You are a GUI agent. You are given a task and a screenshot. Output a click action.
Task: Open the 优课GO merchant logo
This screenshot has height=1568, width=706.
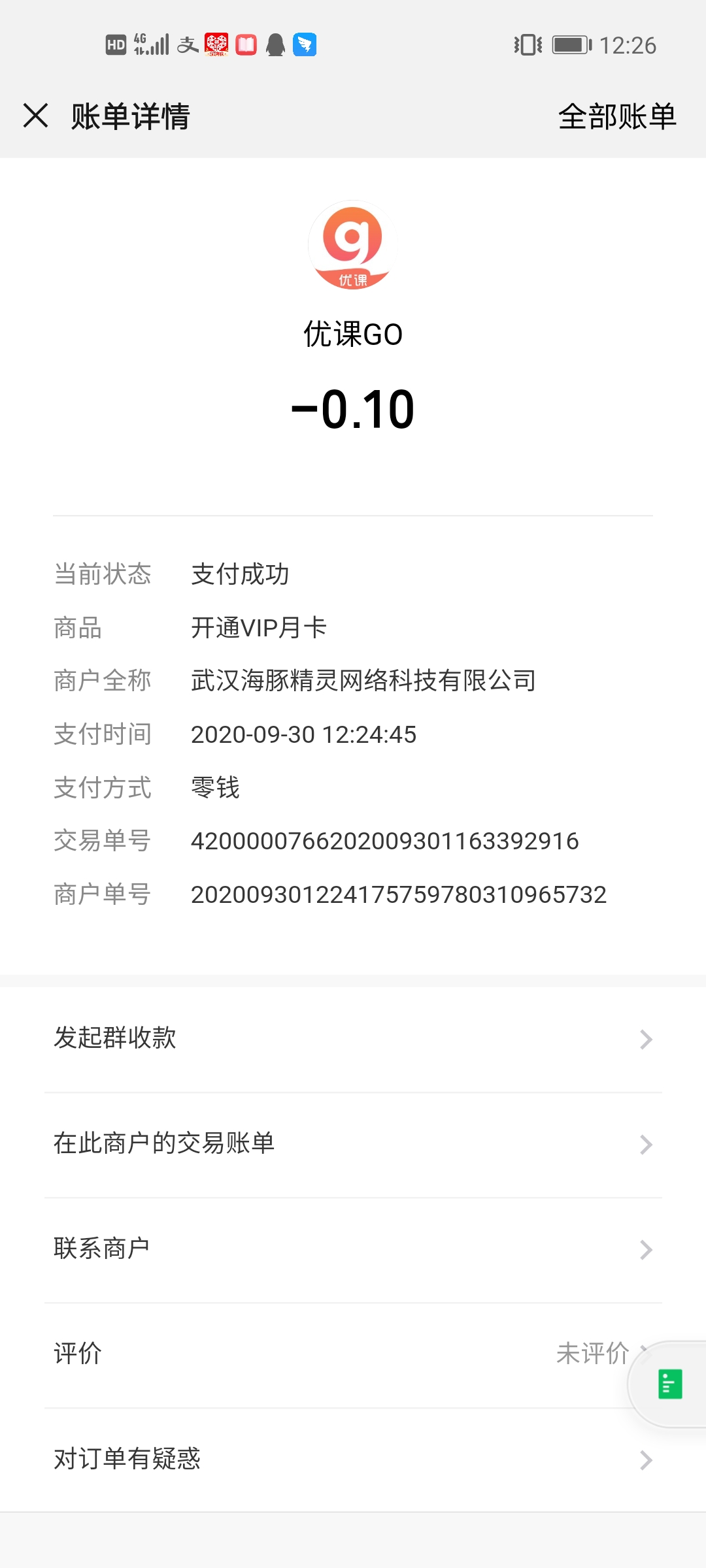[x=353, y=245]
